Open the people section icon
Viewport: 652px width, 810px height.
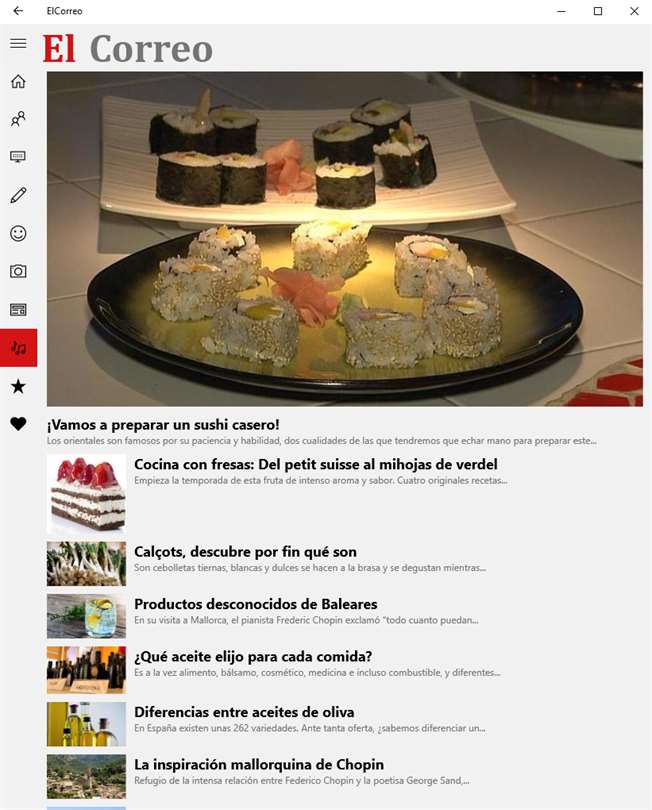coord(18,119)
